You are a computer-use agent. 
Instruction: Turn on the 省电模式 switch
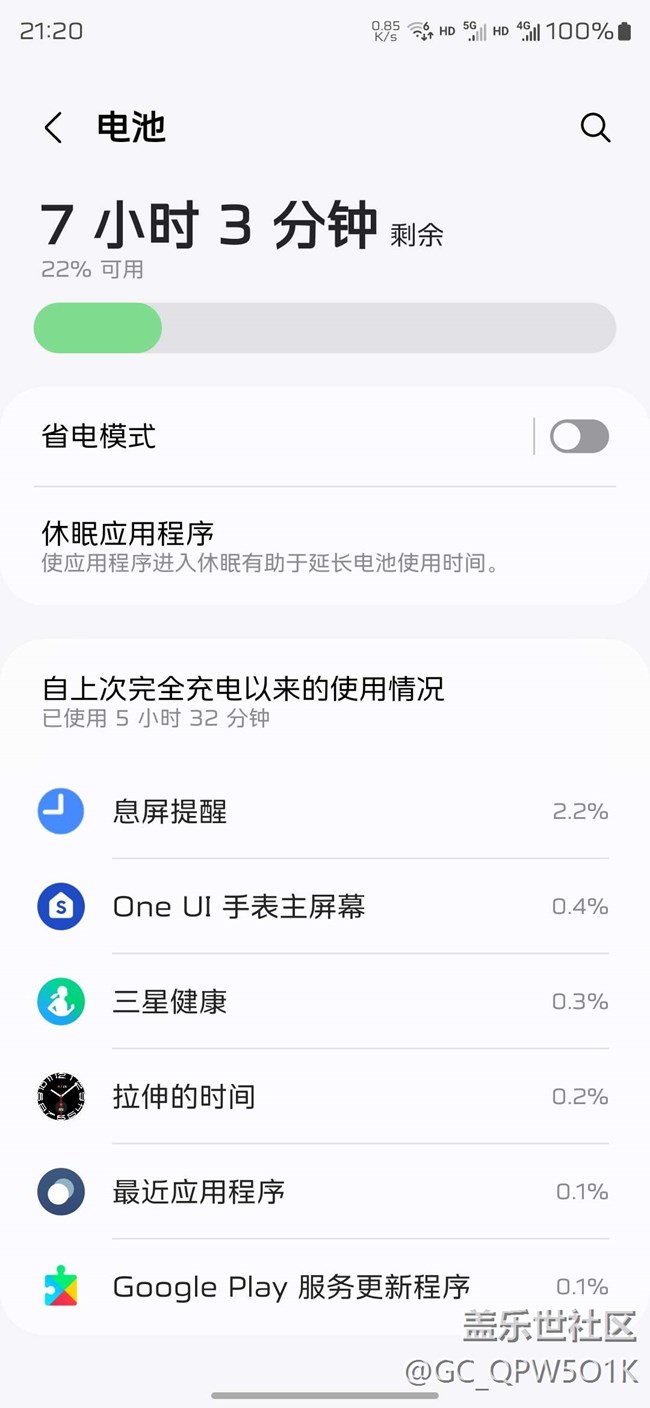[579, 436]
